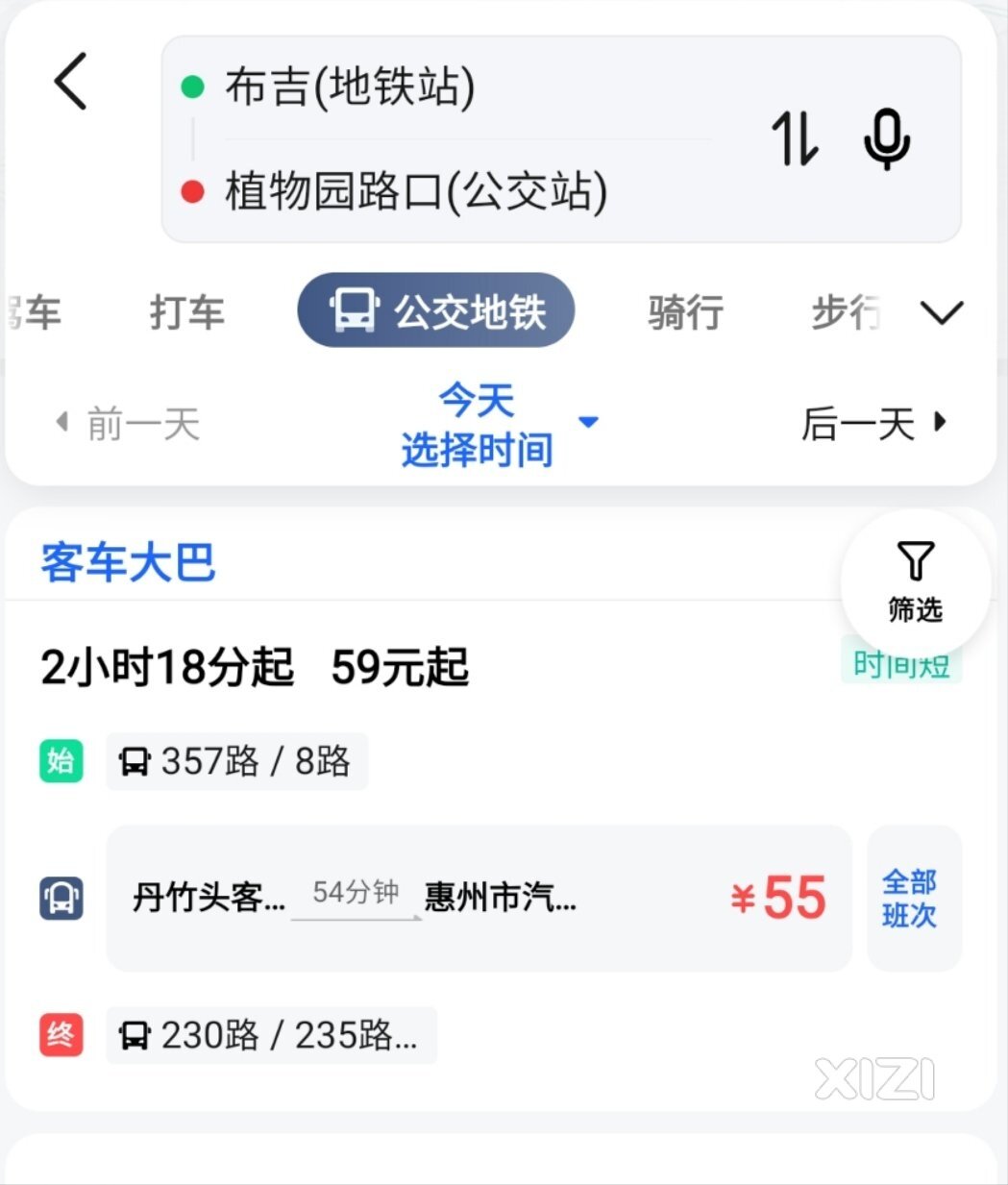Image resolution: width=1008 pixels, height=1185 pixels.
Task: Edit the destination 植物园路口(公交站)
Action: click(x=415, y=191)
